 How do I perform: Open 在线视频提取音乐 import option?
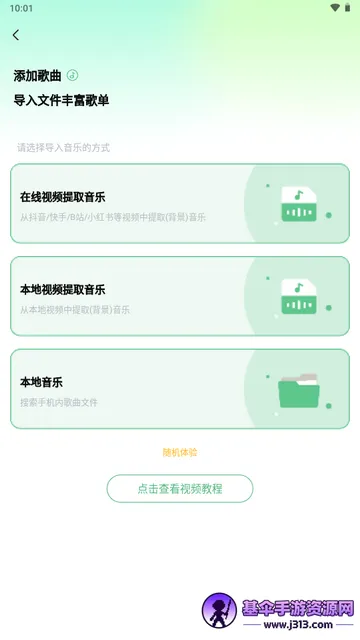180,203
